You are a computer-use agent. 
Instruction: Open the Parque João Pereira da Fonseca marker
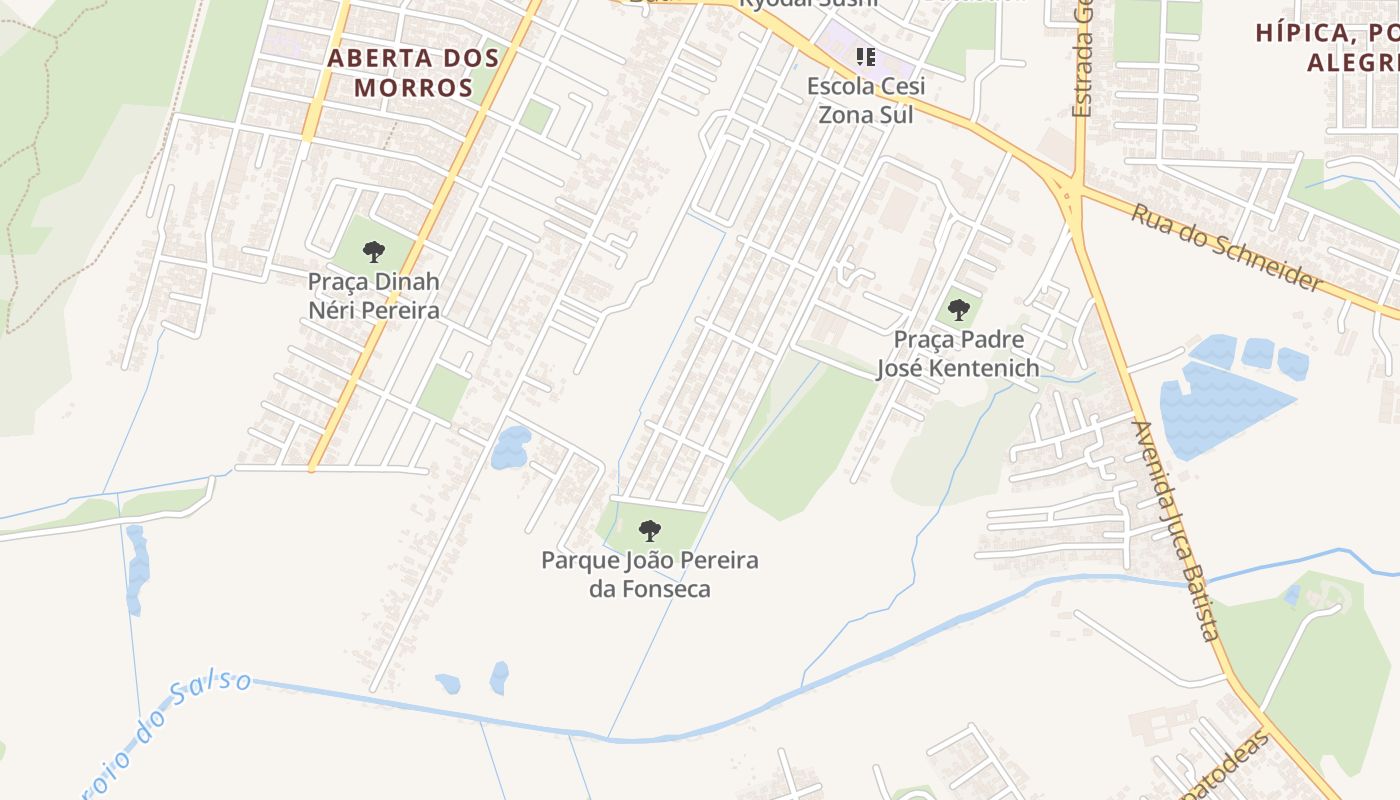pos(650,530)
